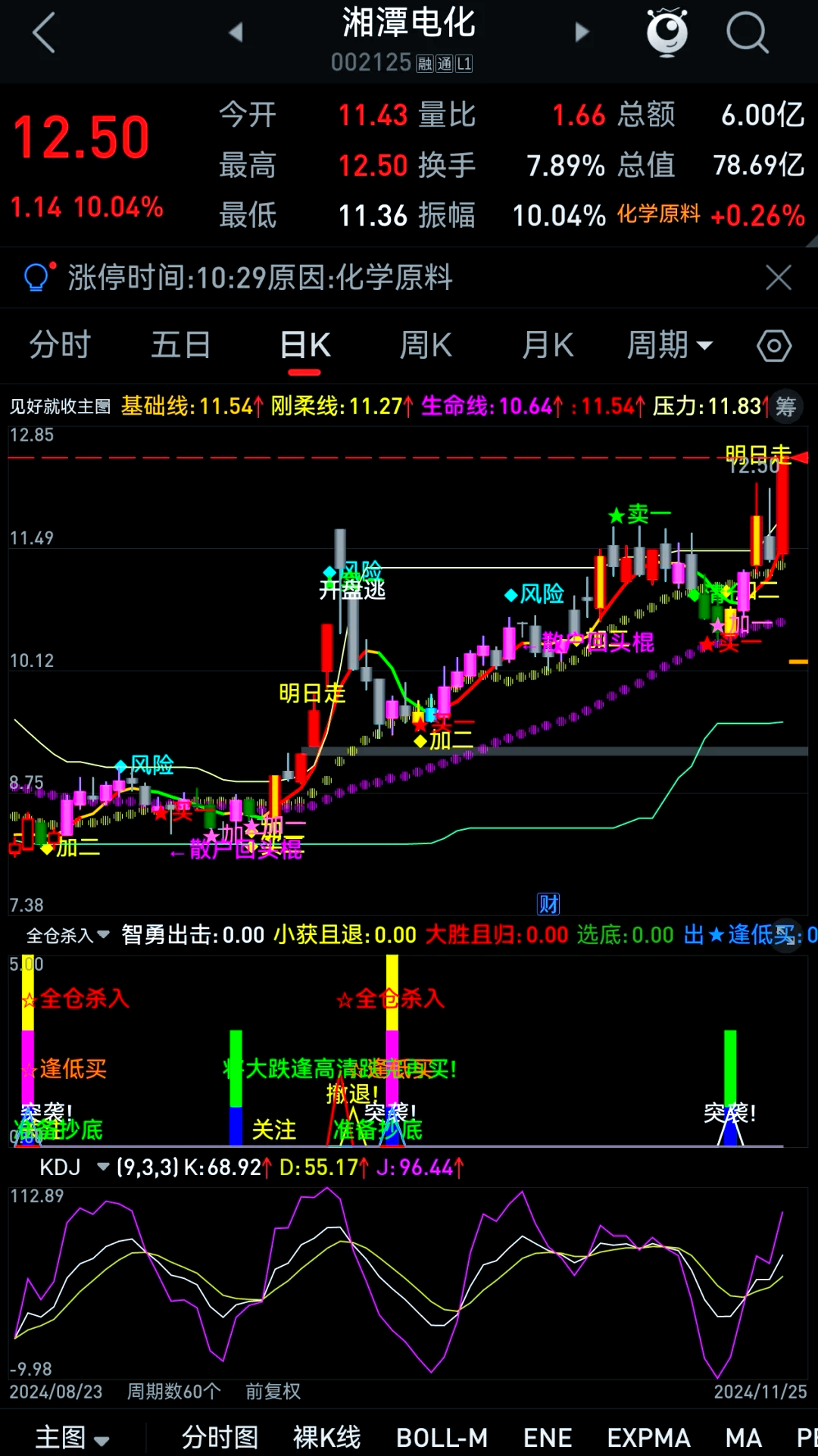Click the lightbulb alert icon
Image resolution: width=818 pixels, height=1456 pixels.
pos(35,277)
